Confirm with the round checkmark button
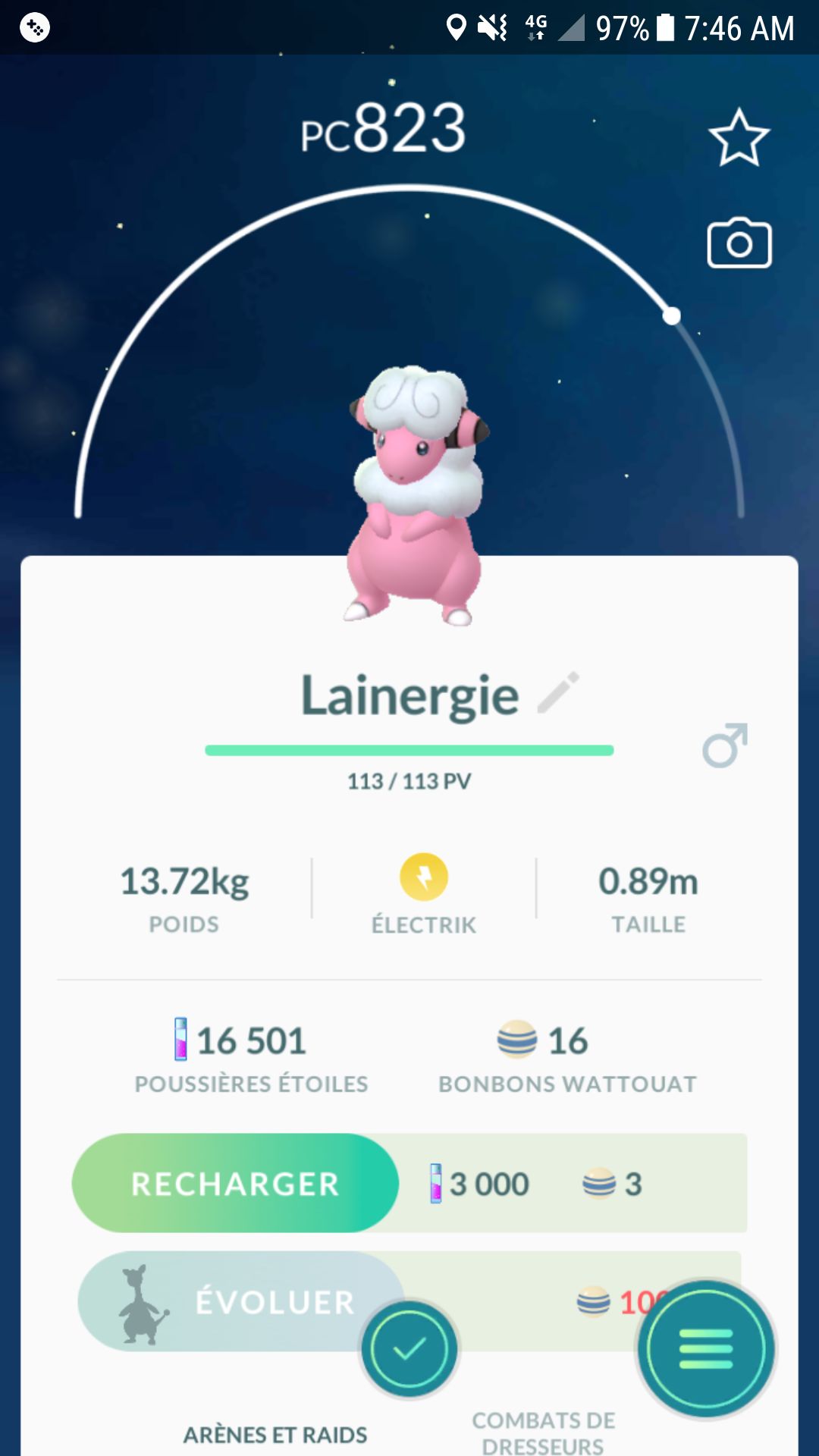Image resolution: width=819 pixels, height=1456 pixels. (x=409, y=1349)
